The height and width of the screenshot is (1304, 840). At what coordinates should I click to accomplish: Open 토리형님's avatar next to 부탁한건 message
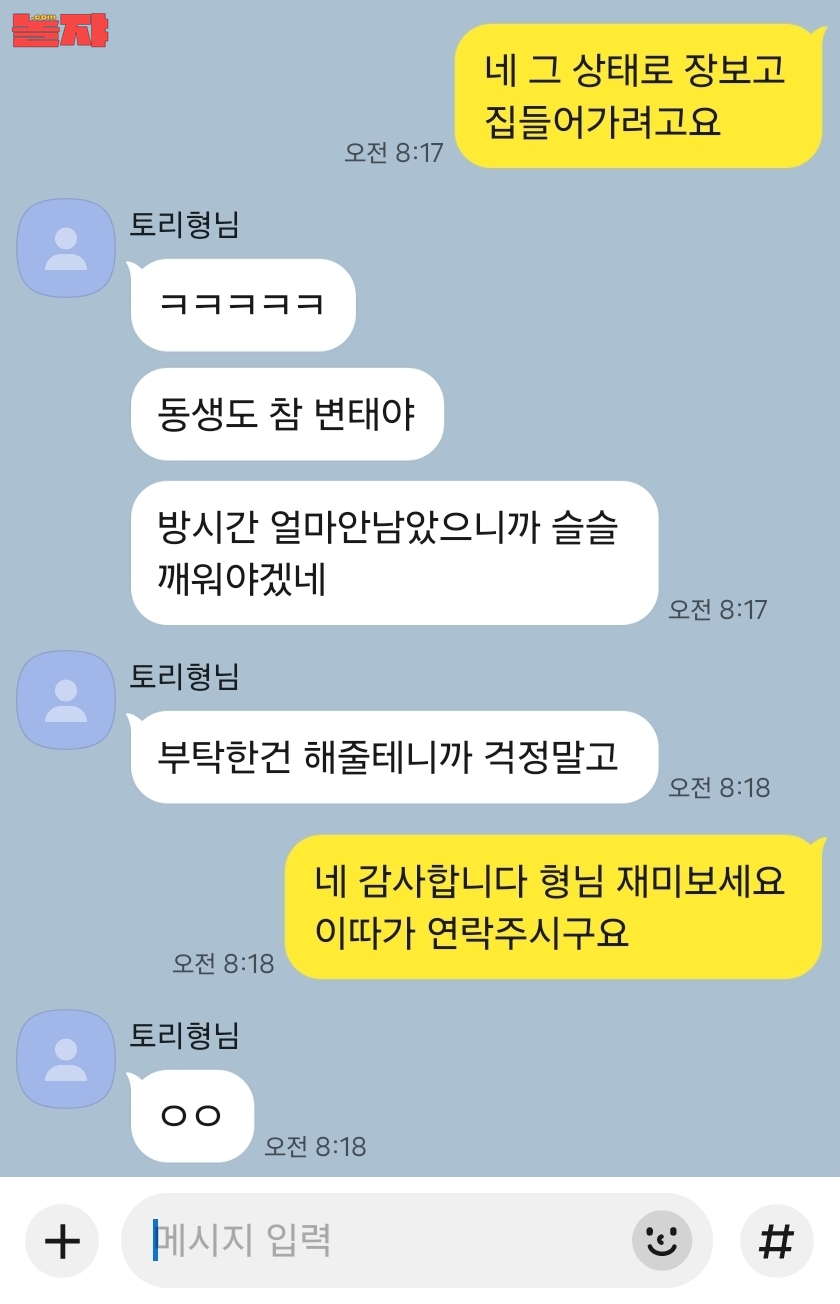click(x=66, y=700)
